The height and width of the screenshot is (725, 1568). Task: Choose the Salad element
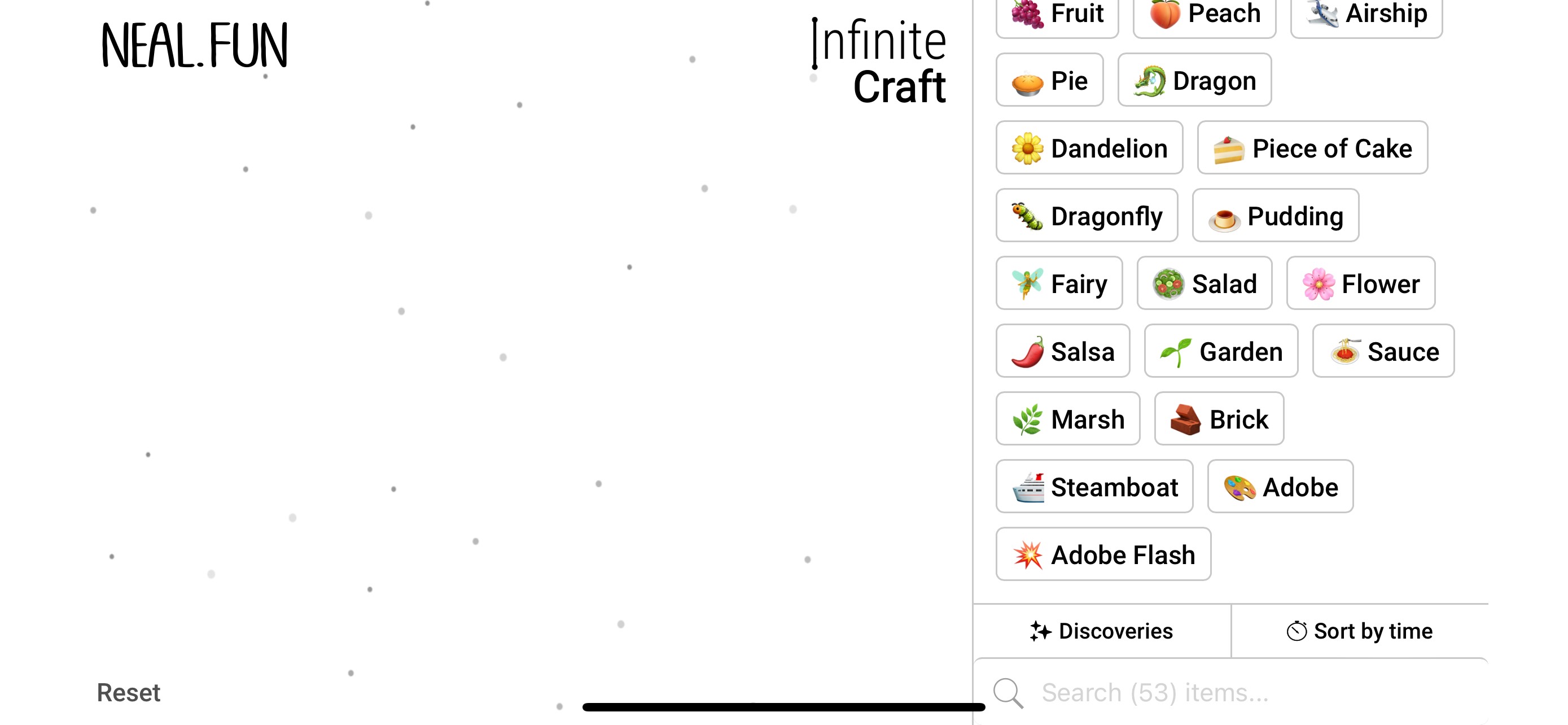pos(1204,283)
